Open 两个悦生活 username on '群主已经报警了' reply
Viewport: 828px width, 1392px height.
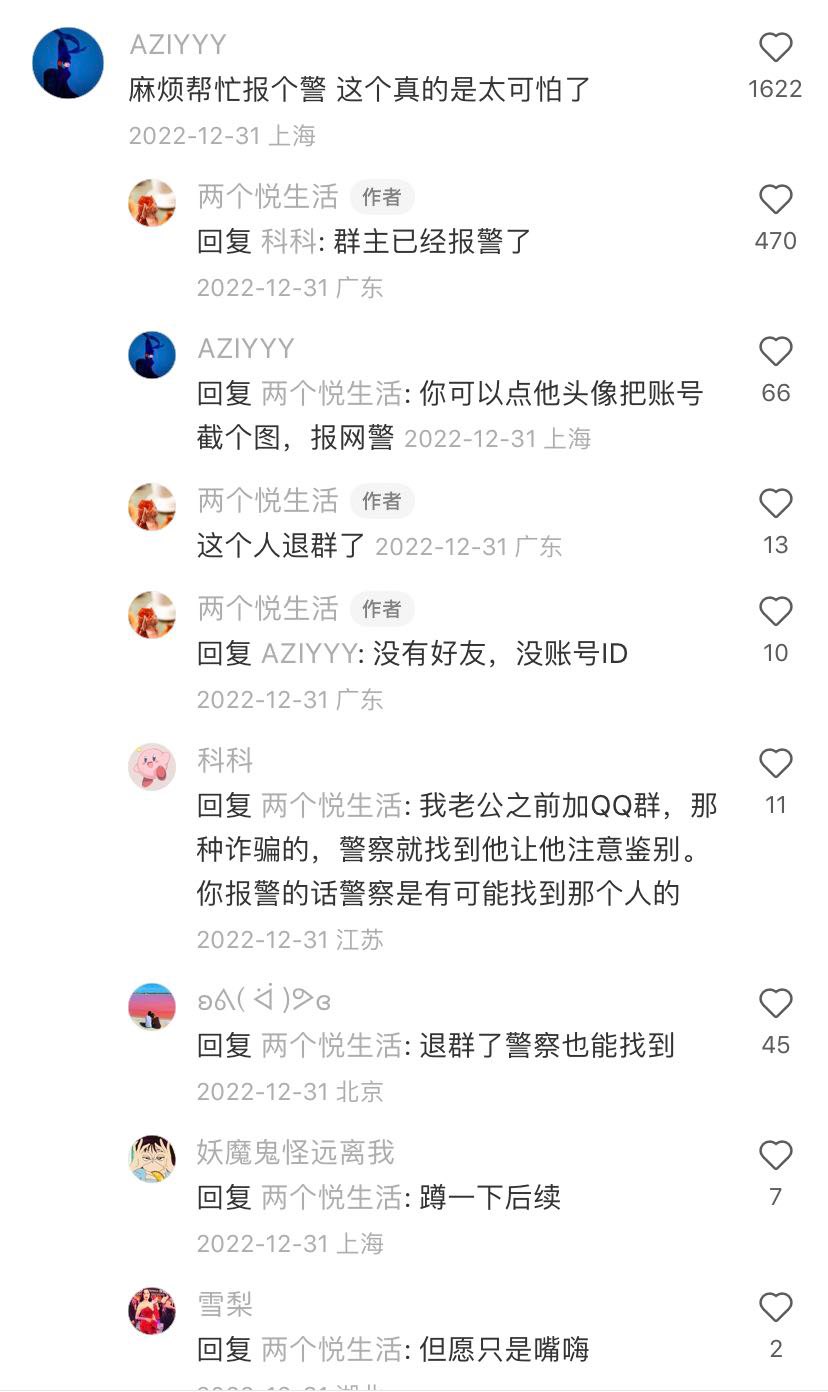pyautogui.click(x=268, y=197)
